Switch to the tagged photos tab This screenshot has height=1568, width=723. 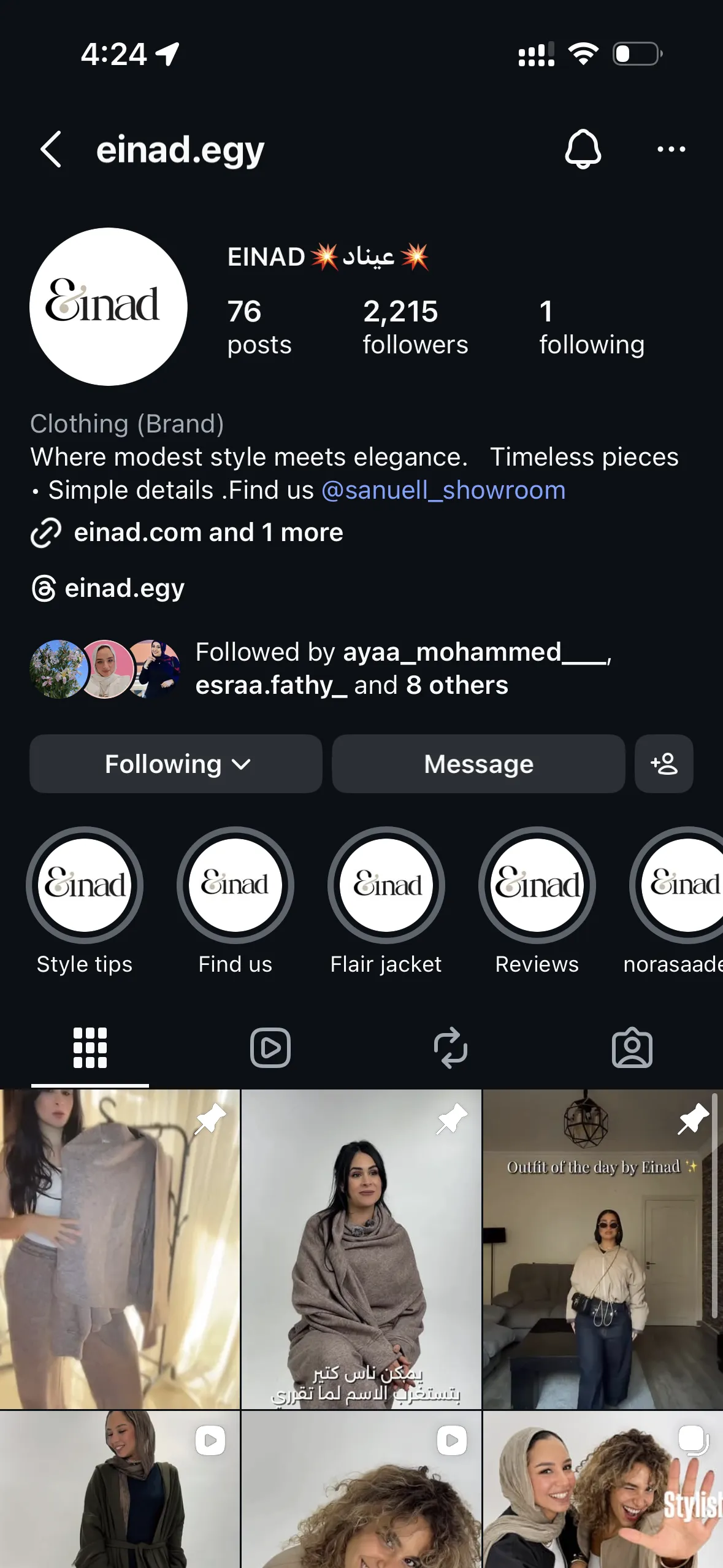632,1048
